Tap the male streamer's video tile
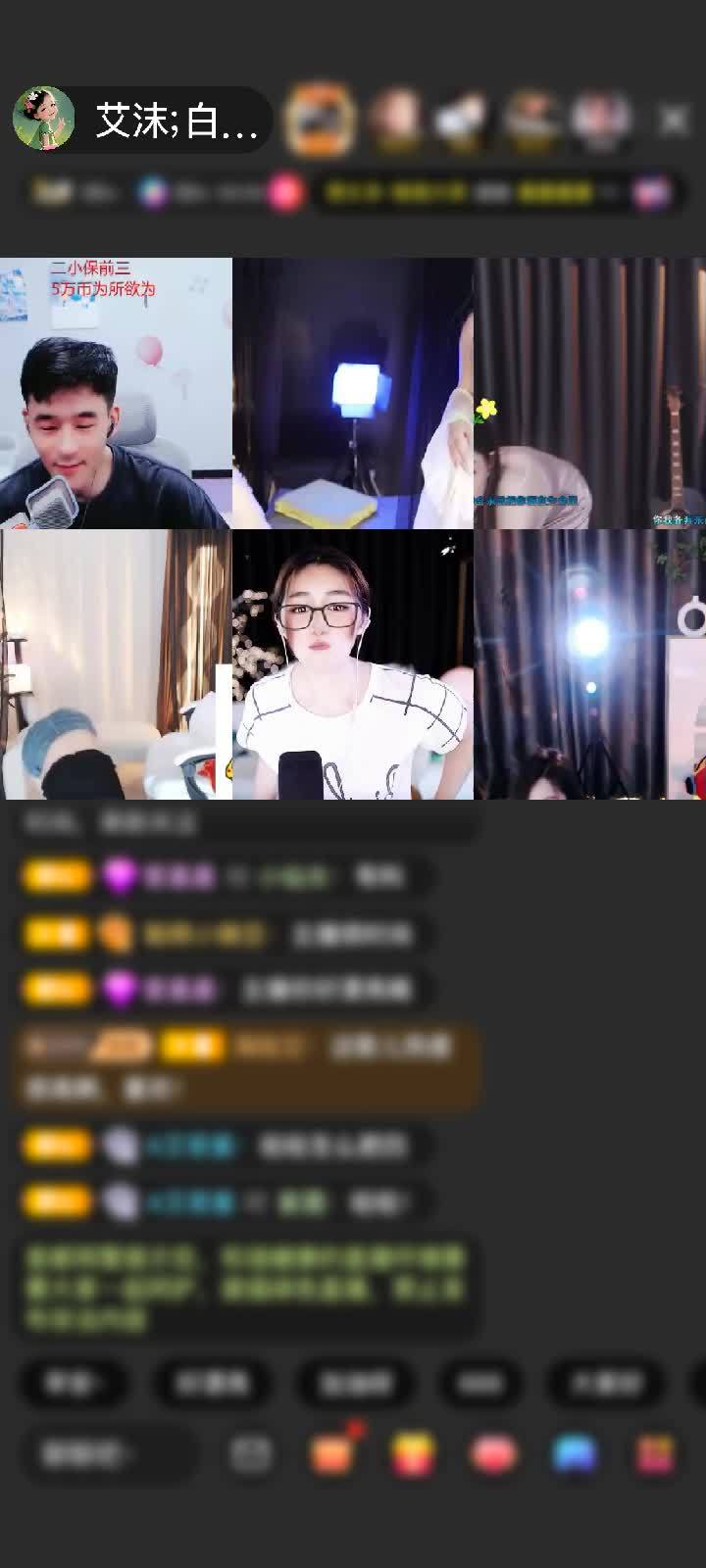This screenshot has height=1568, width=706. [x=116, y=393]
